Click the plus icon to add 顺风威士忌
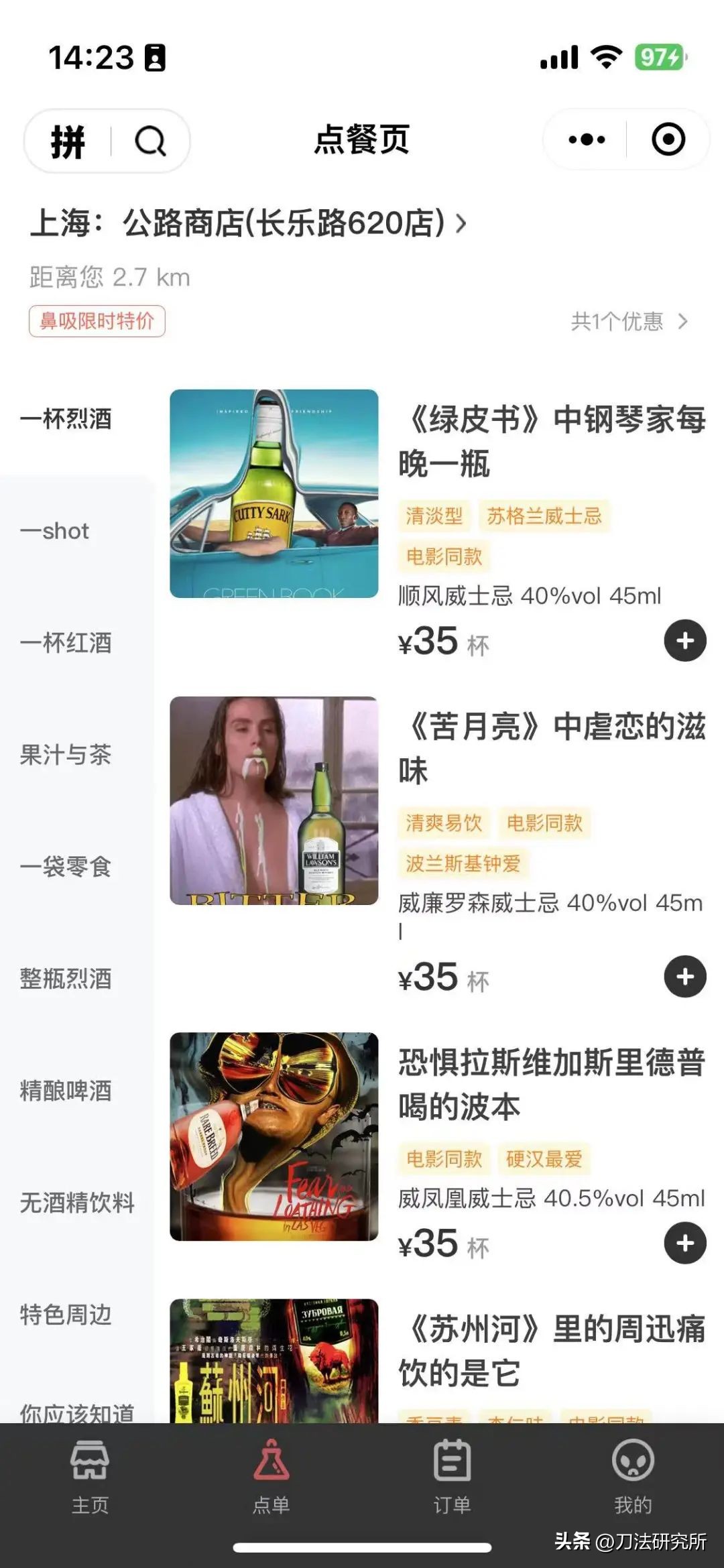This screenshot has height=1568, width=724. click(x=684, y=642)
